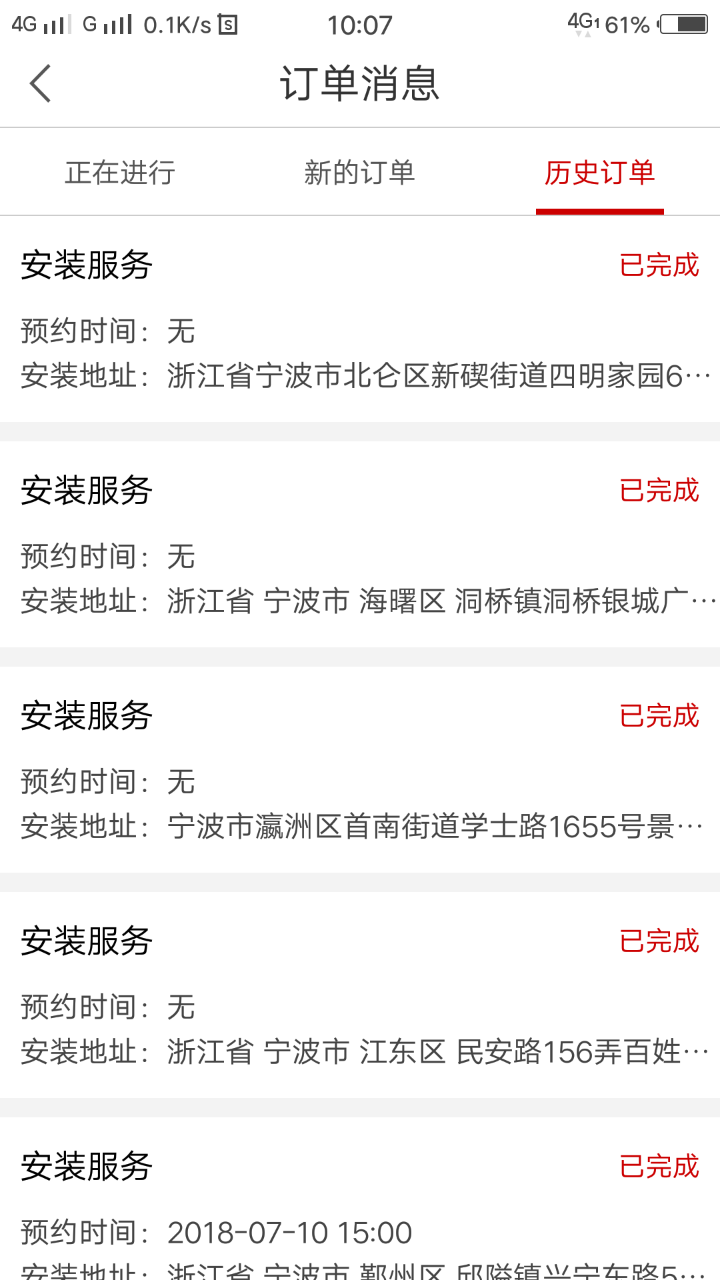Open the order at 首南街道学士路1655号

coord(360,770)
